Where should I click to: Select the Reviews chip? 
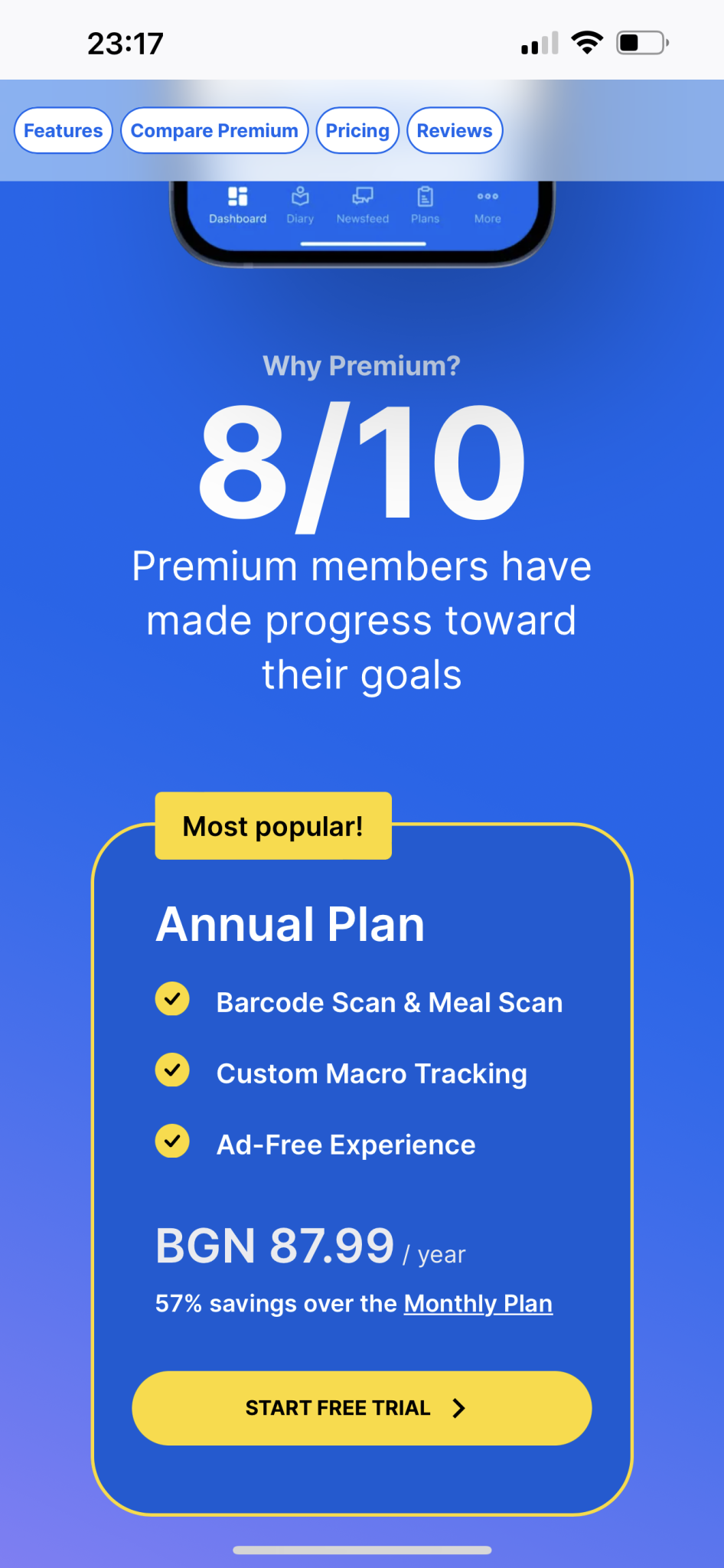click(455, 131)
